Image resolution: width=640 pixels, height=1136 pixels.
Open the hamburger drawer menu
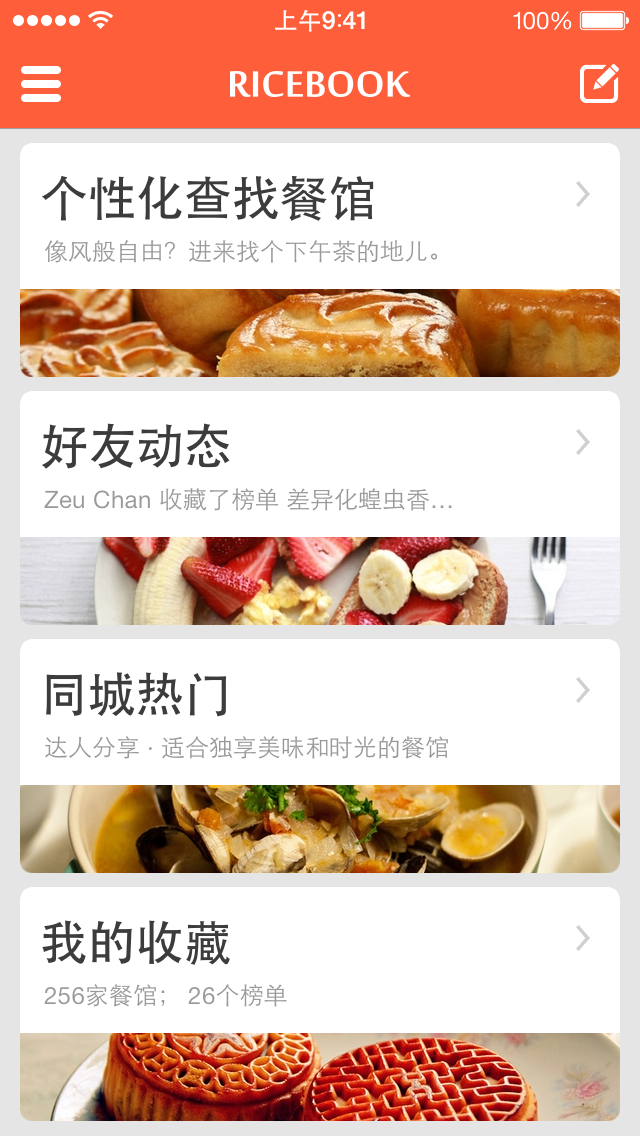(x=41, y=84)
